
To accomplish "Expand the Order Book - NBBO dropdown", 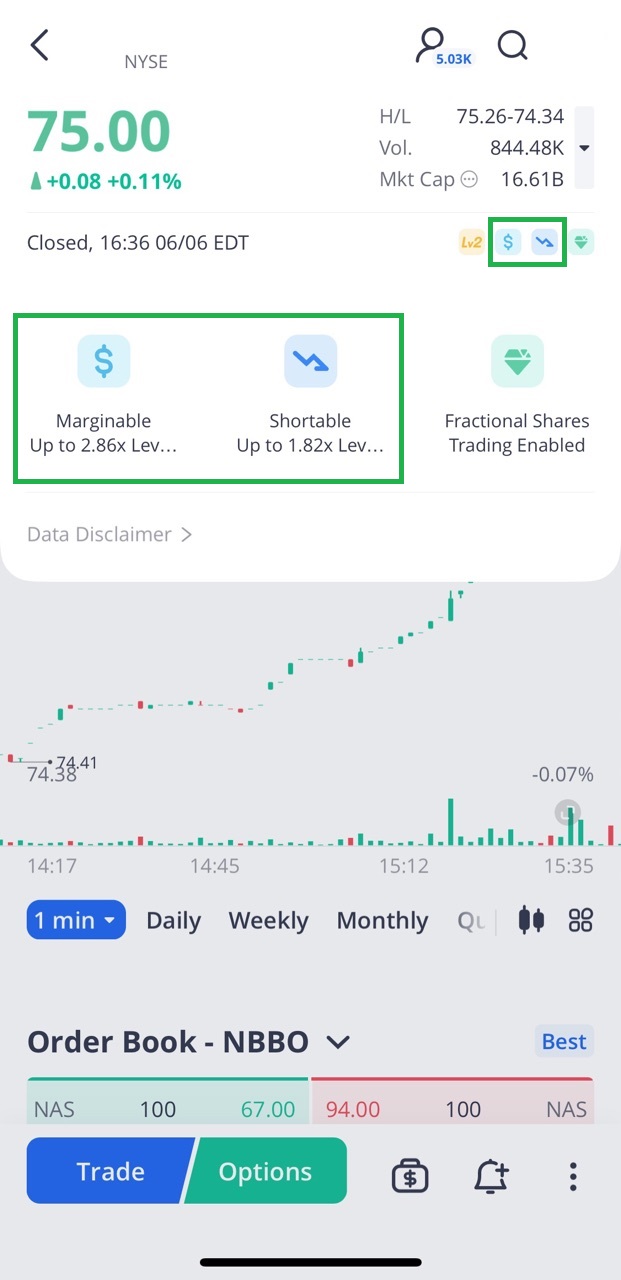I will [338, 1042].
